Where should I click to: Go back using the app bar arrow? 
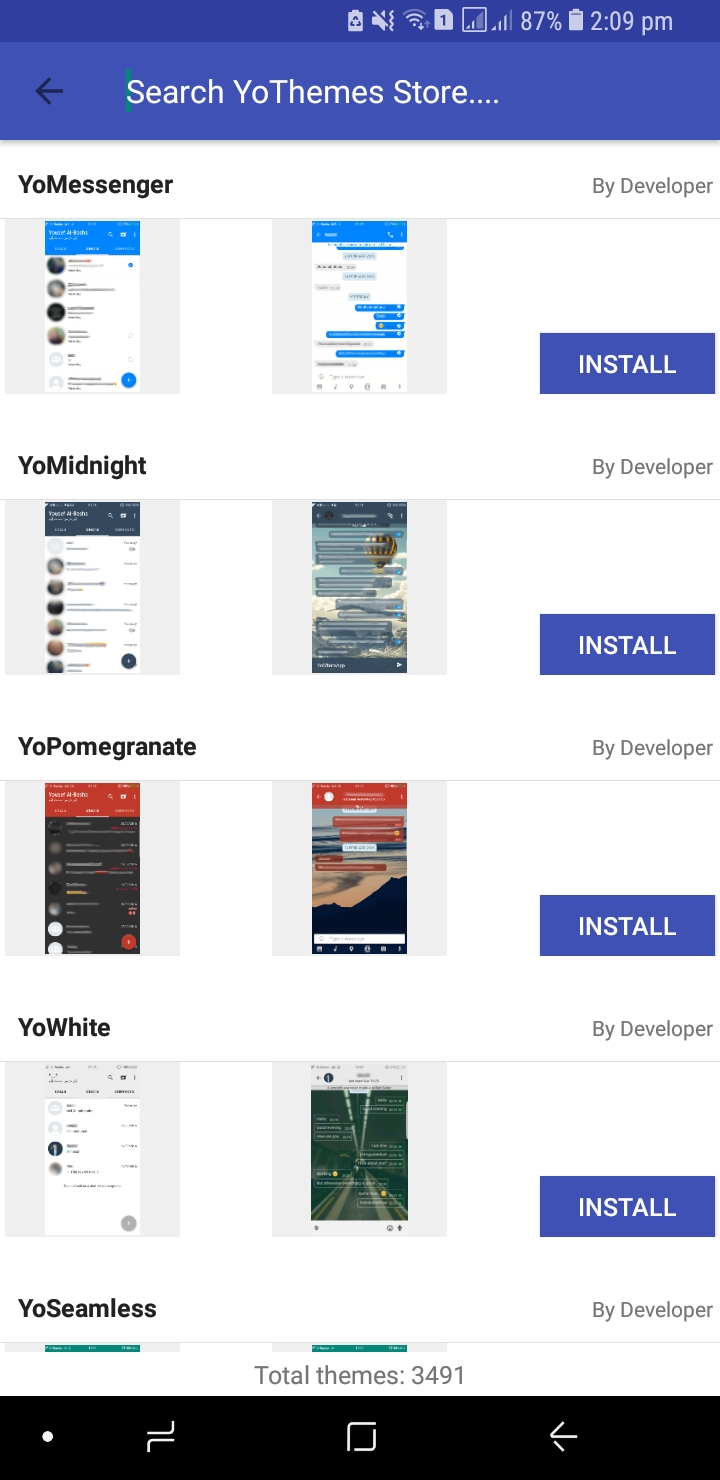coord(49,92)
